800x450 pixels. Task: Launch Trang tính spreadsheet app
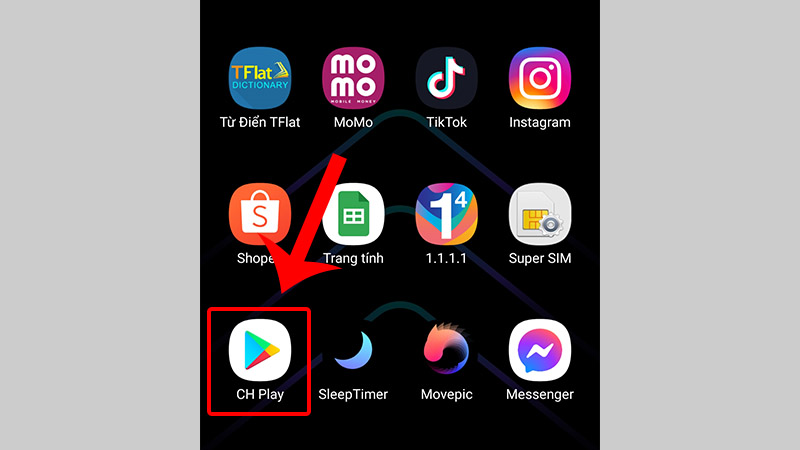point(353,214)
